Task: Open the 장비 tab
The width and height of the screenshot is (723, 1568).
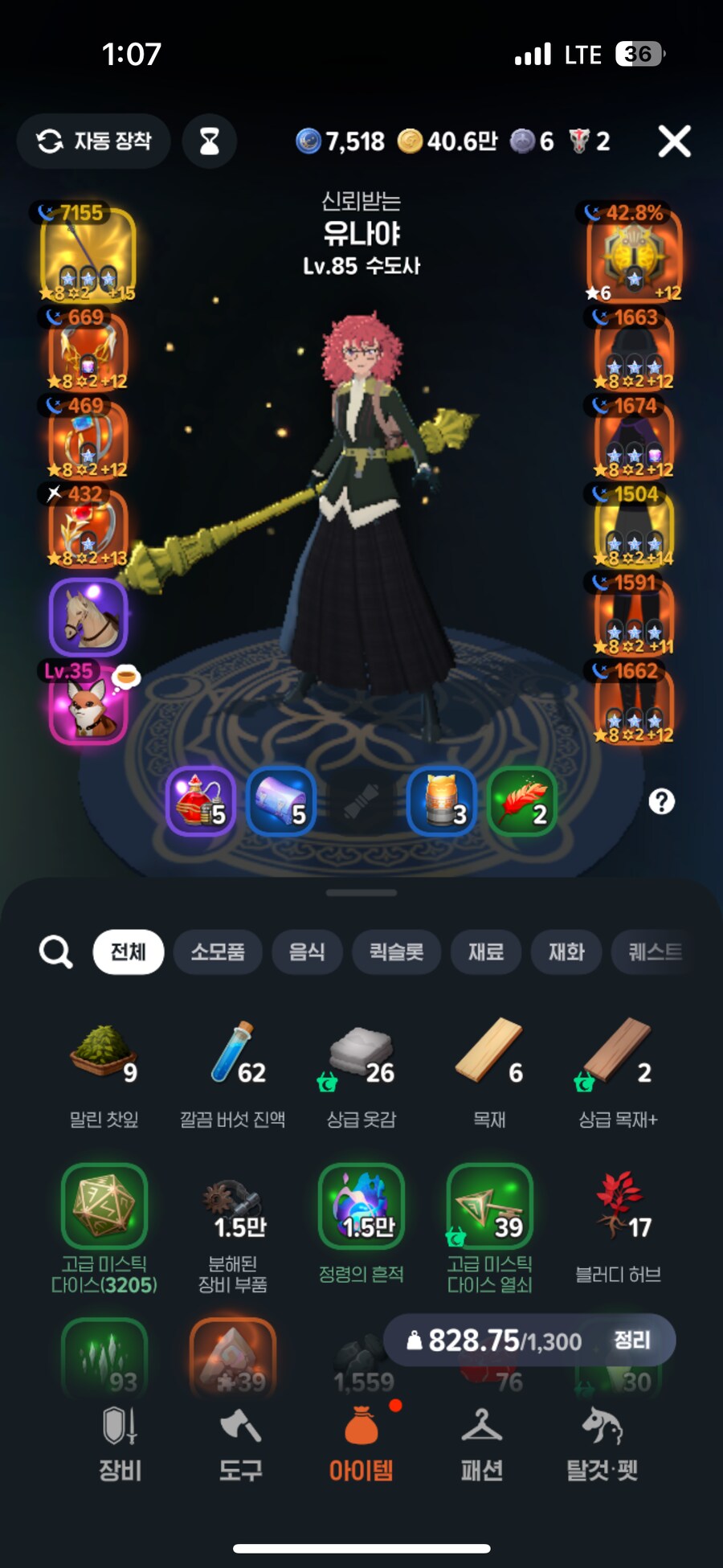Action: [x=120, y=1444]
